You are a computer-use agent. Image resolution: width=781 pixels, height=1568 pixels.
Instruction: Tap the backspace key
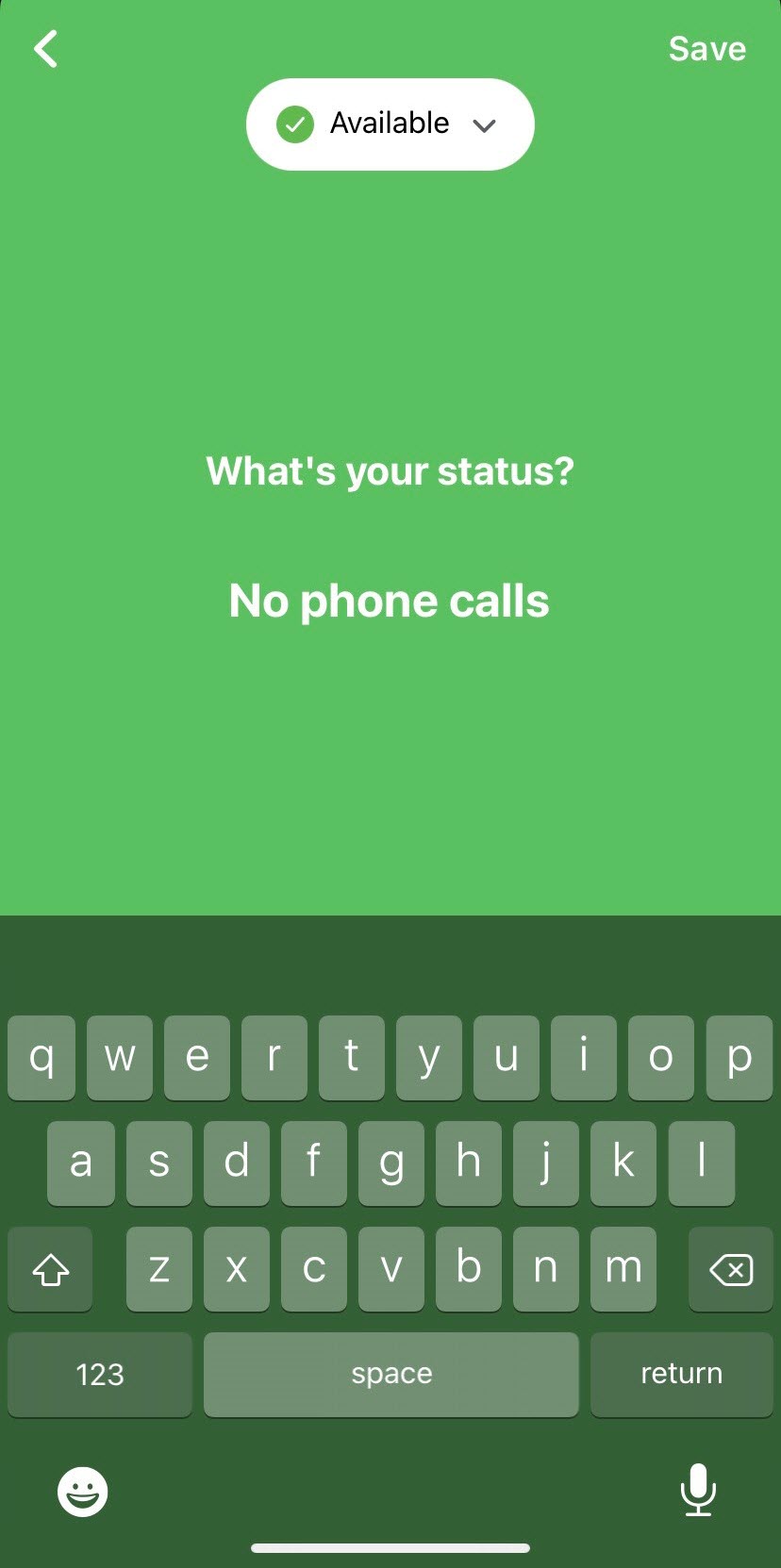(730, 1269)
